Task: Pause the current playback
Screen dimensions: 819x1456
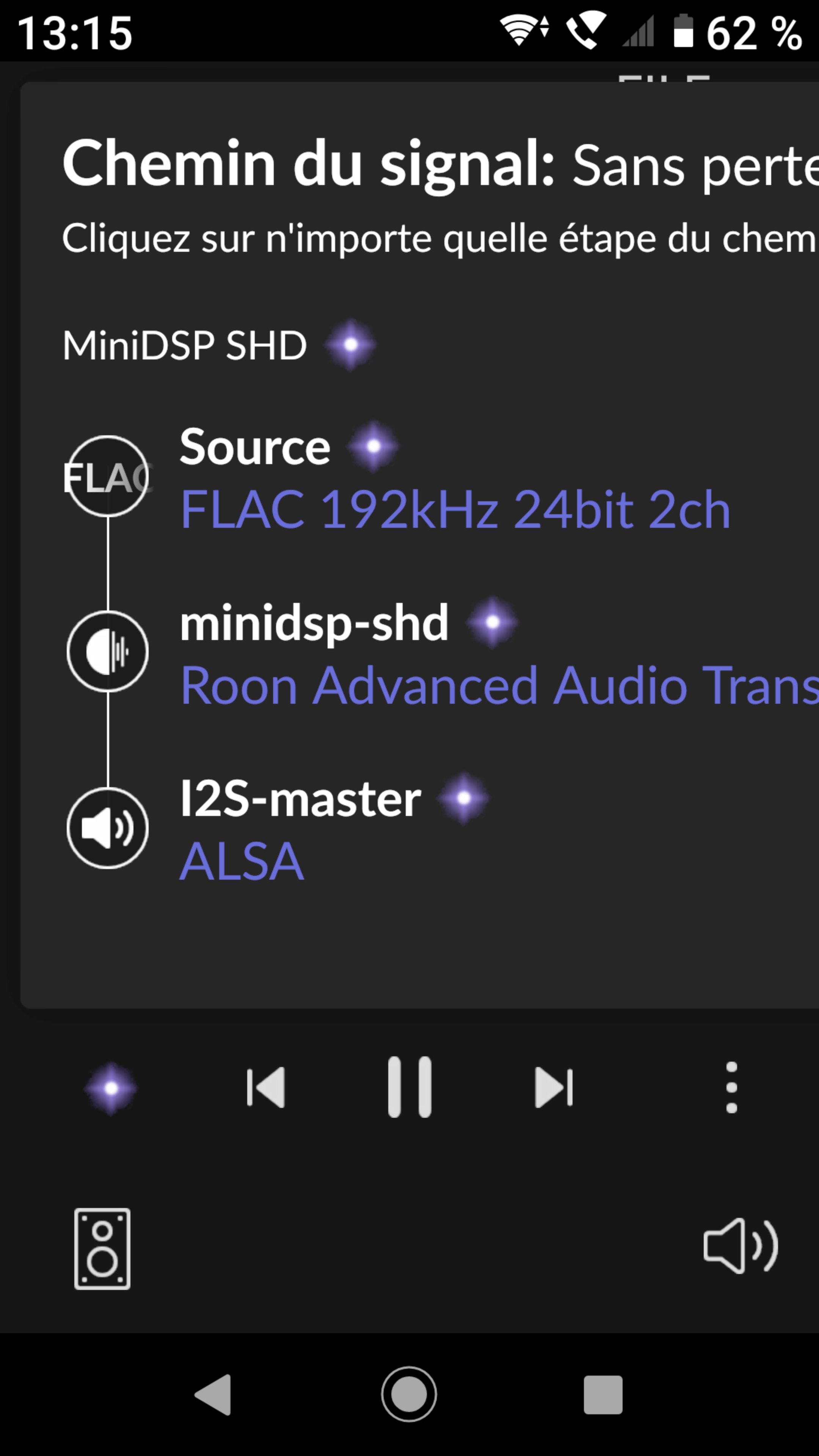Action: [409, 1087]
